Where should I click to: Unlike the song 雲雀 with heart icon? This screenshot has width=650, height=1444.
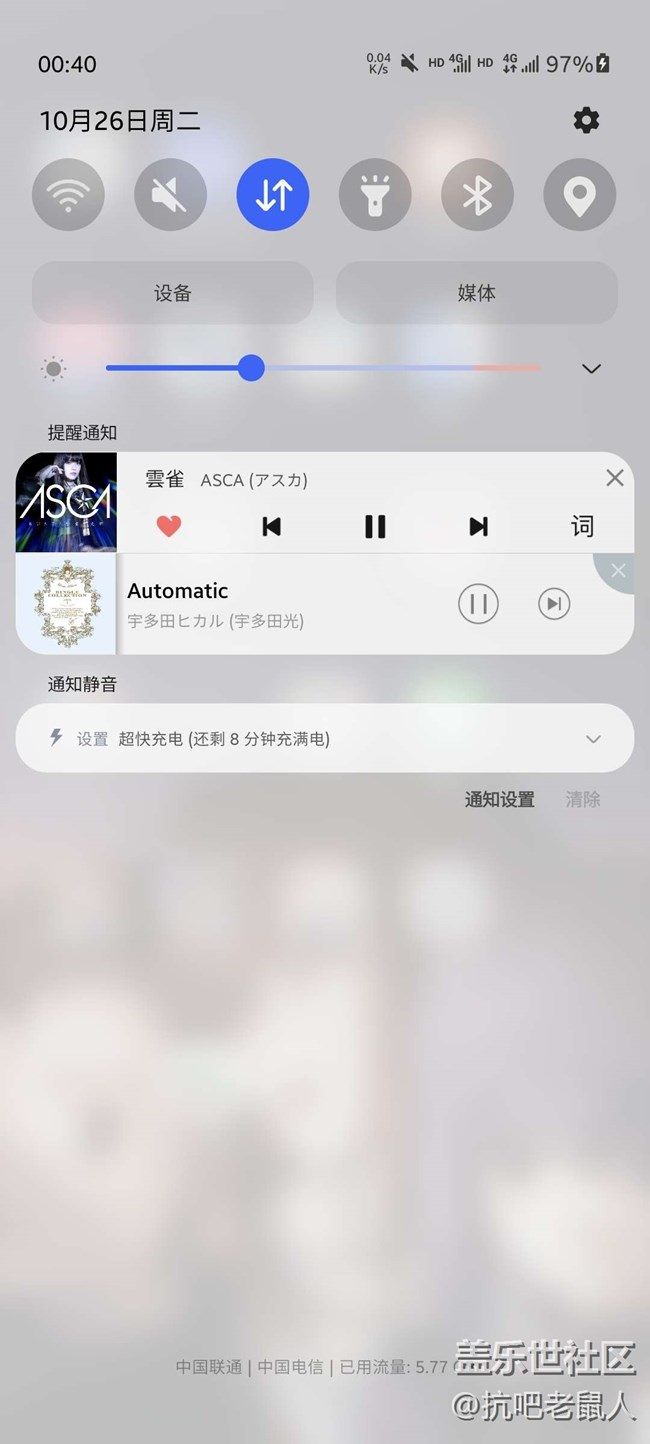[169, 526]
